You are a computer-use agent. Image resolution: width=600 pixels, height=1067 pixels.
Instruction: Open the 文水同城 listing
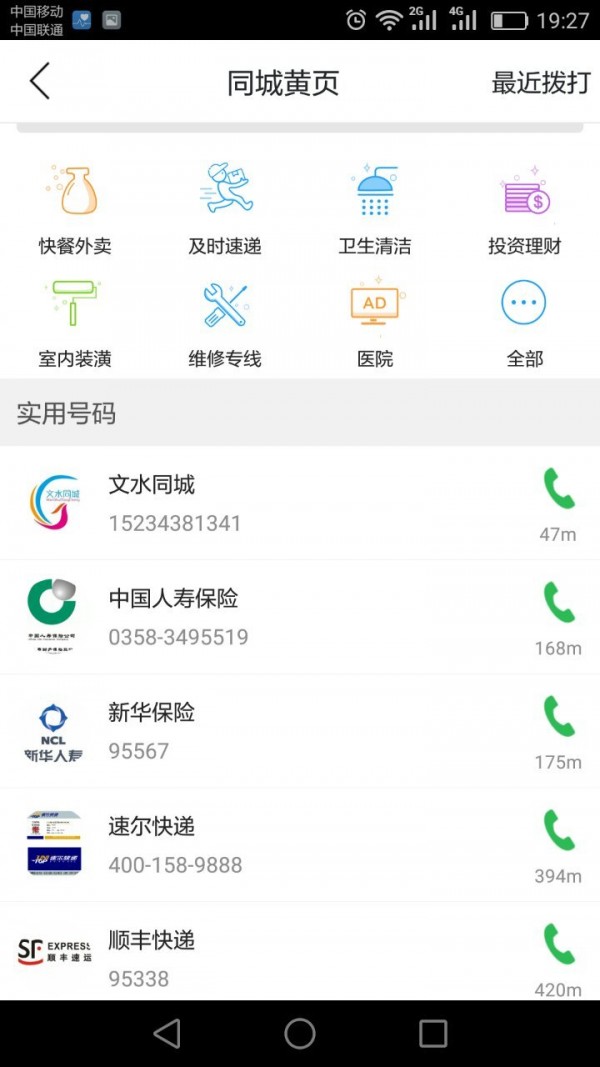click(x=250, y=503)
